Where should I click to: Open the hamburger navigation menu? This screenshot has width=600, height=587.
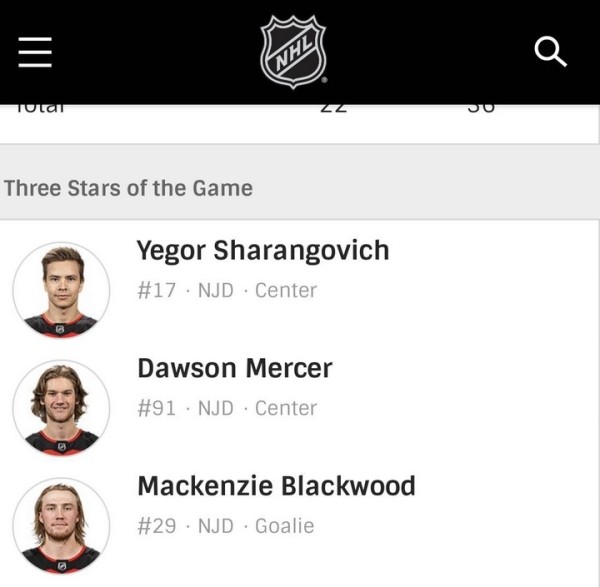pos(35,51)
